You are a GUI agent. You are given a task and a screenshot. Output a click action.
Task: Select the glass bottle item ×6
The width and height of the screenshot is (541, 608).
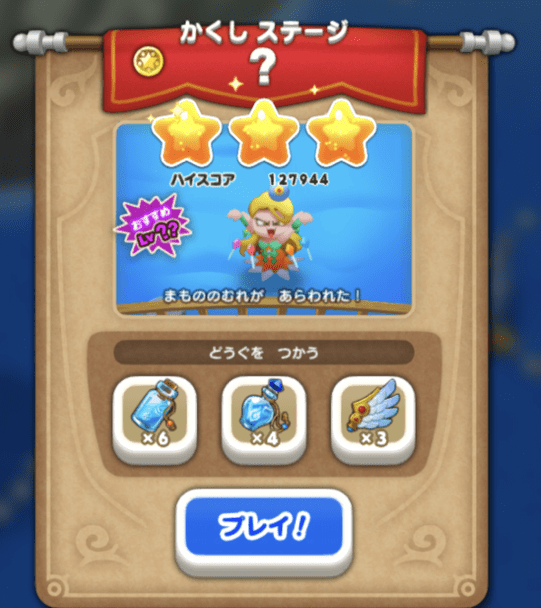tap(154, 419)
